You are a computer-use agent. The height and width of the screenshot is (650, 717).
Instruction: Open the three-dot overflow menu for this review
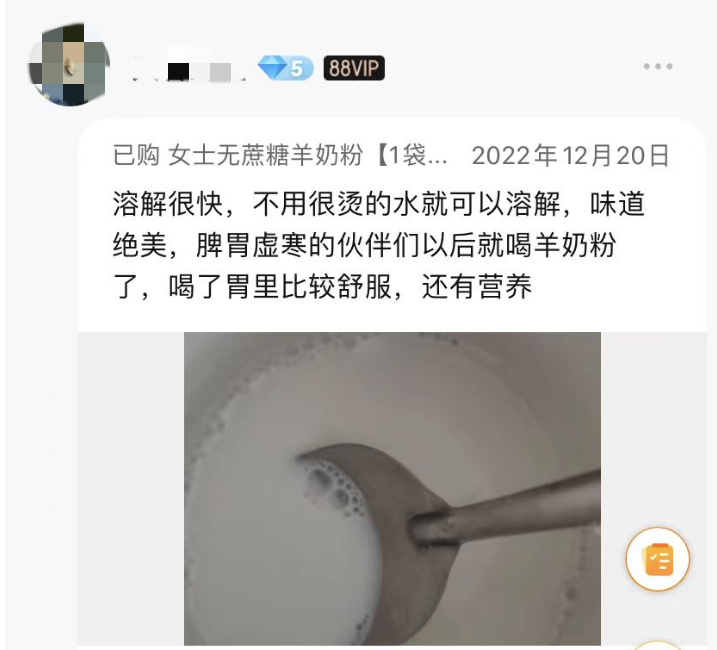coord(657,67)
